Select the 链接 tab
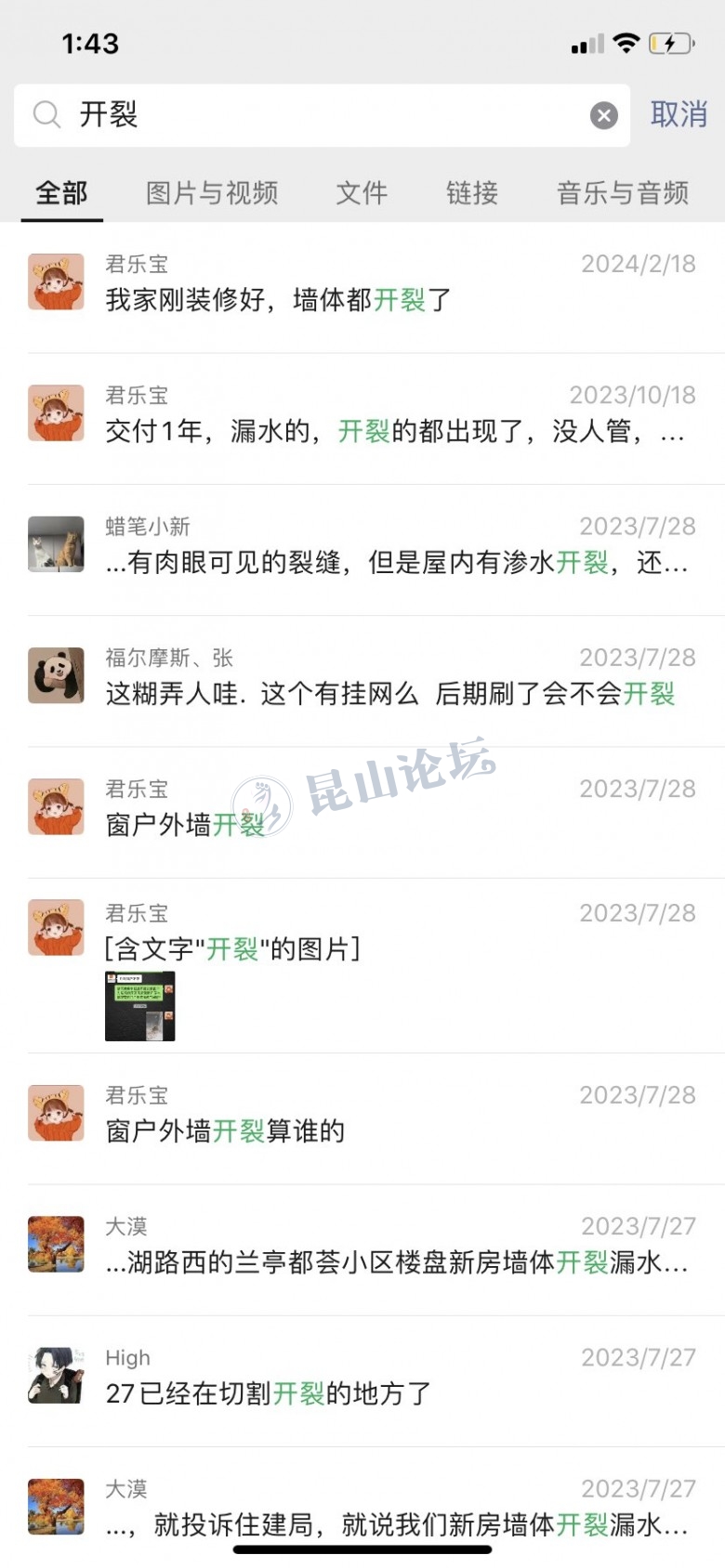The width and height of the screenshot is (725, 1568). 472,193
